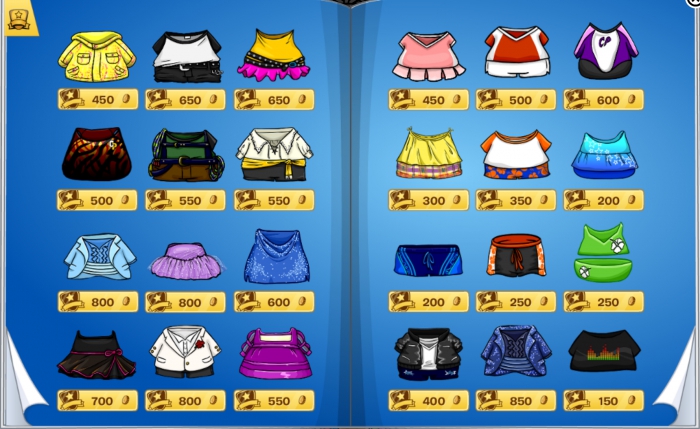The width and height of the screenshot is (700, 429).
Task: Select the white suit jacket with red rose
Action: point(185,352)
